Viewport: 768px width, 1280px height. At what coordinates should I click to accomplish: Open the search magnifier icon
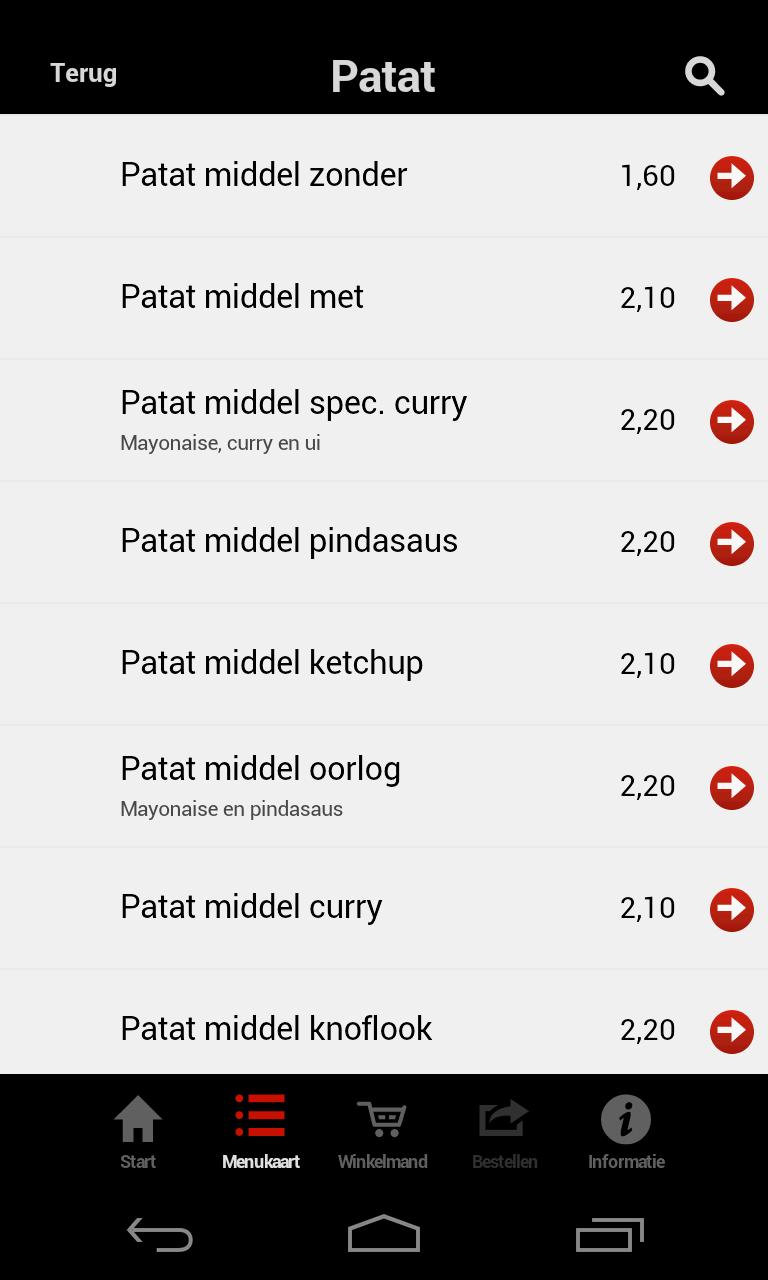point(704,76)
